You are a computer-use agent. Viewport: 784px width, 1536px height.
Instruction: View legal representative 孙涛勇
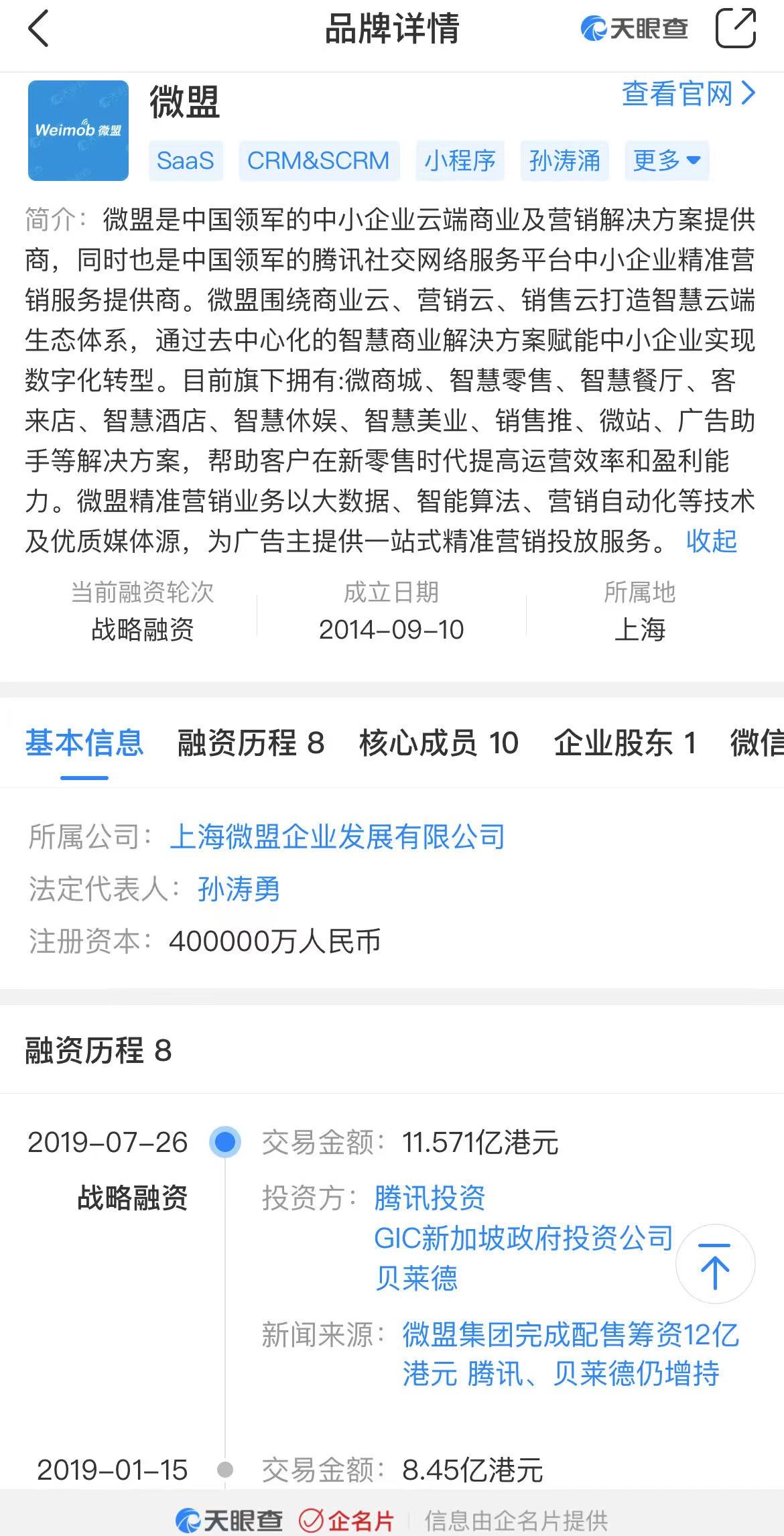point(239,889)
